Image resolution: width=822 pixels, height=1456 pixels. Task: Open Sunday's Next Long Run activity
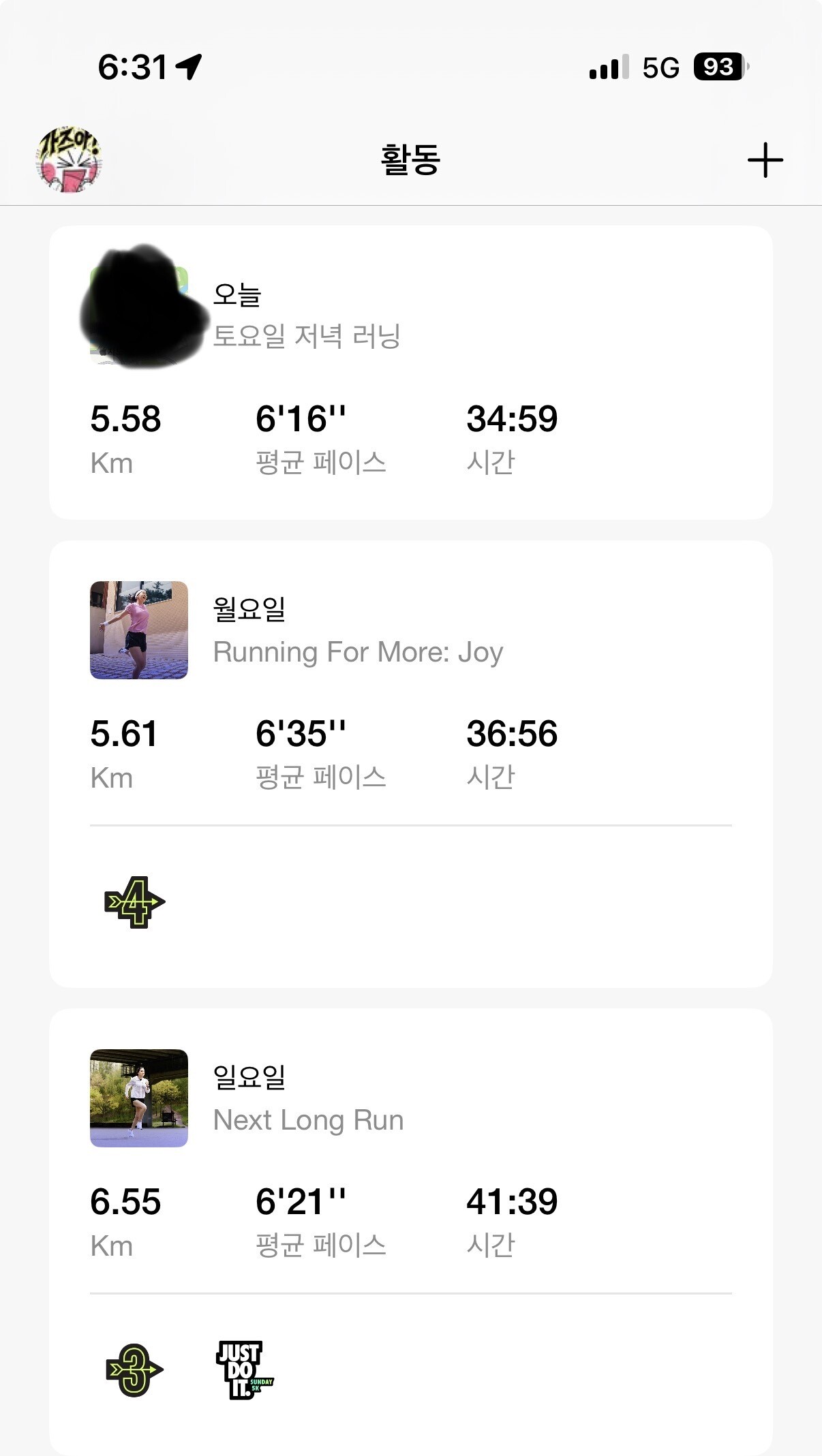coord(410,1151)
